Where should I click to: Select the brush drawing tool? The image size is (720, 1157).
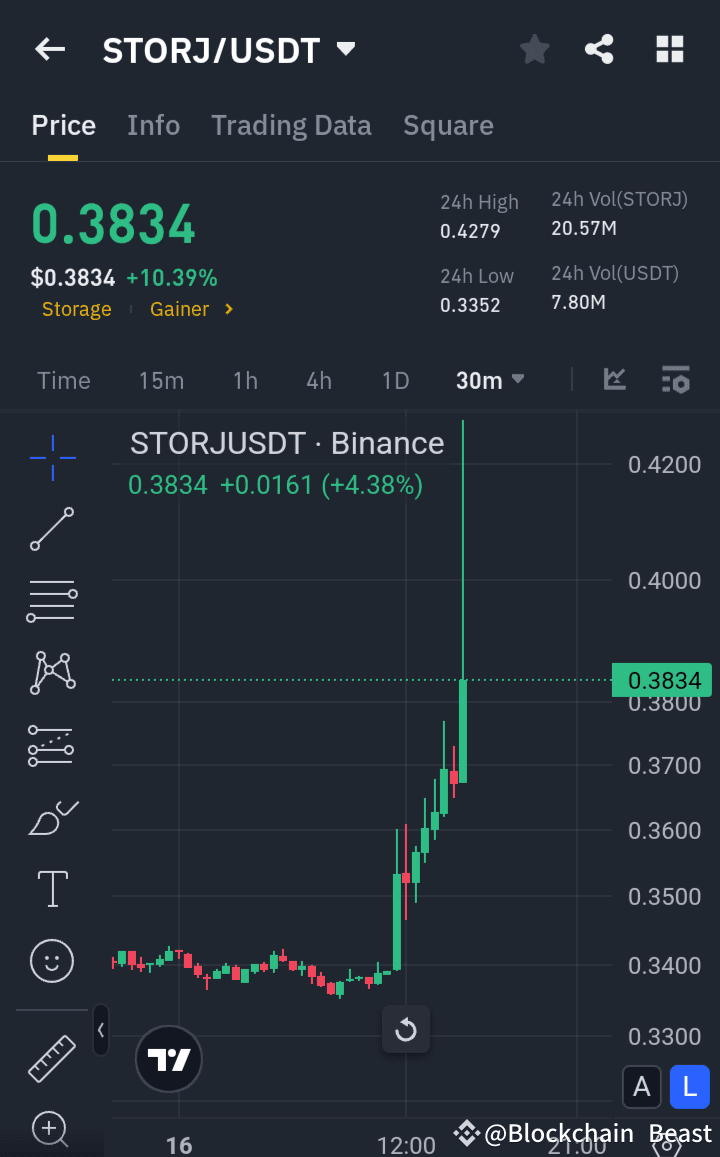[51, 817]
